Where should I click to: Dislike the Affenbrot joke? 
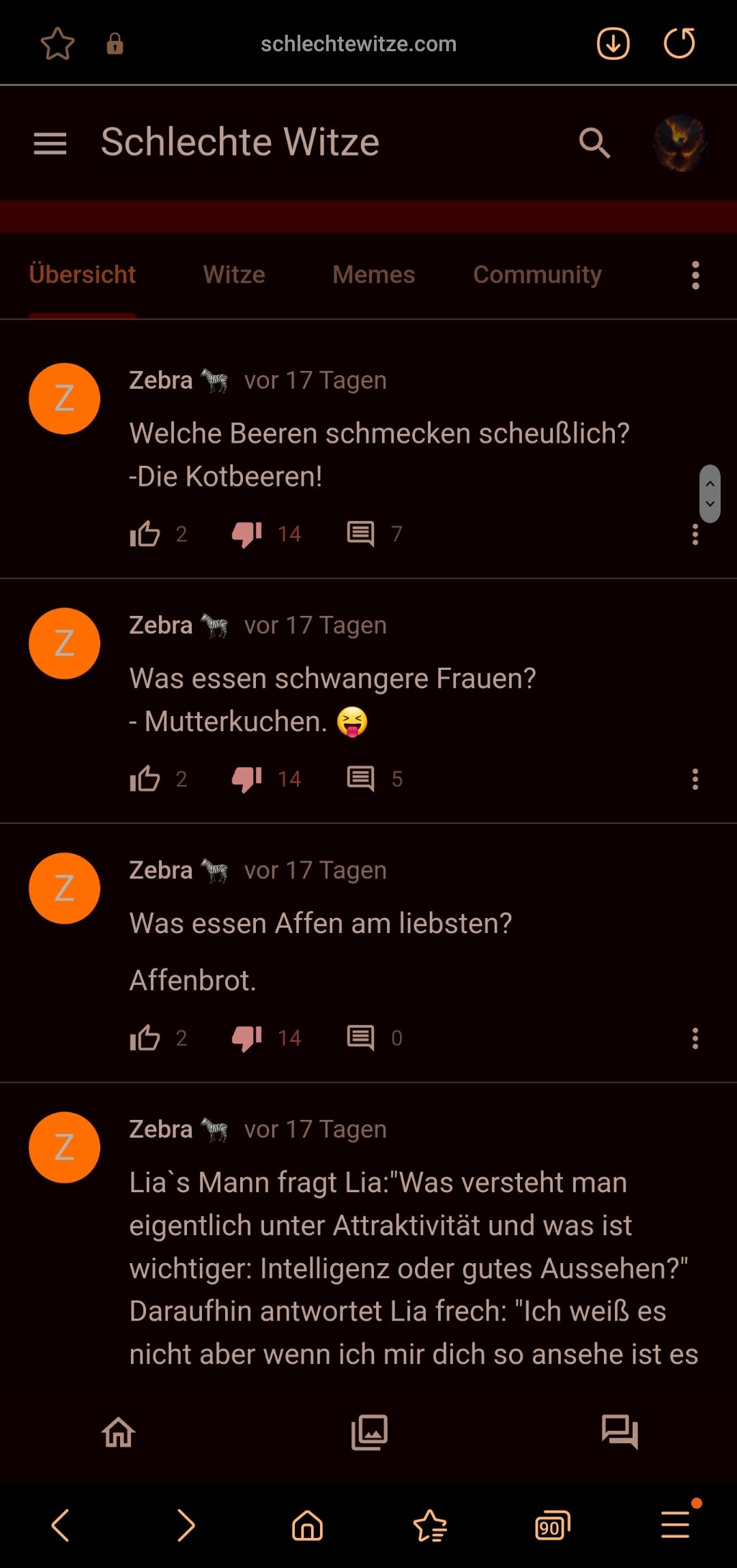(x=246, y=1038)
